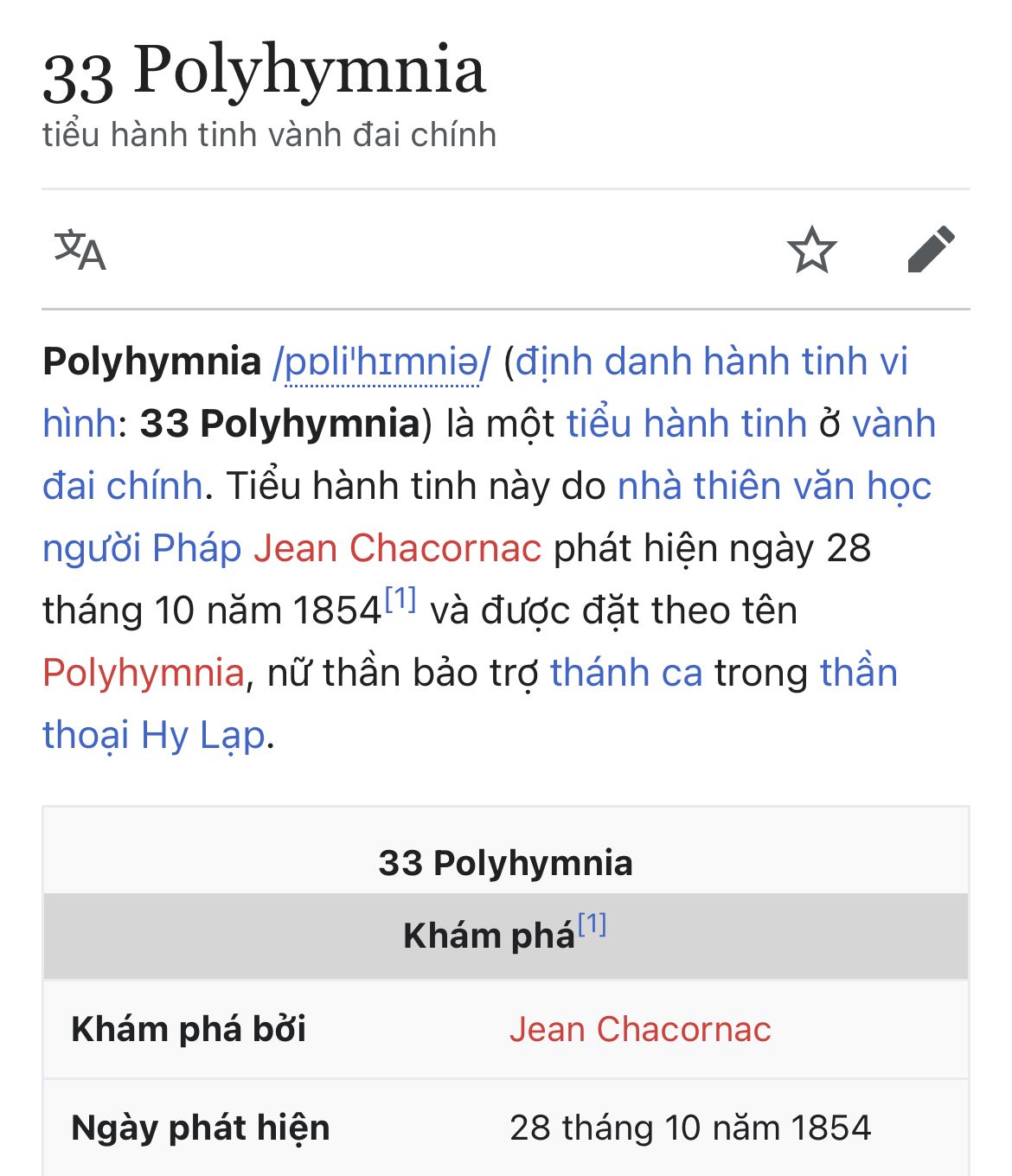The image size is (1012, 1176).
Task: Open Jean Chacornac link in infobox
Action: (x=639, y=1029)
